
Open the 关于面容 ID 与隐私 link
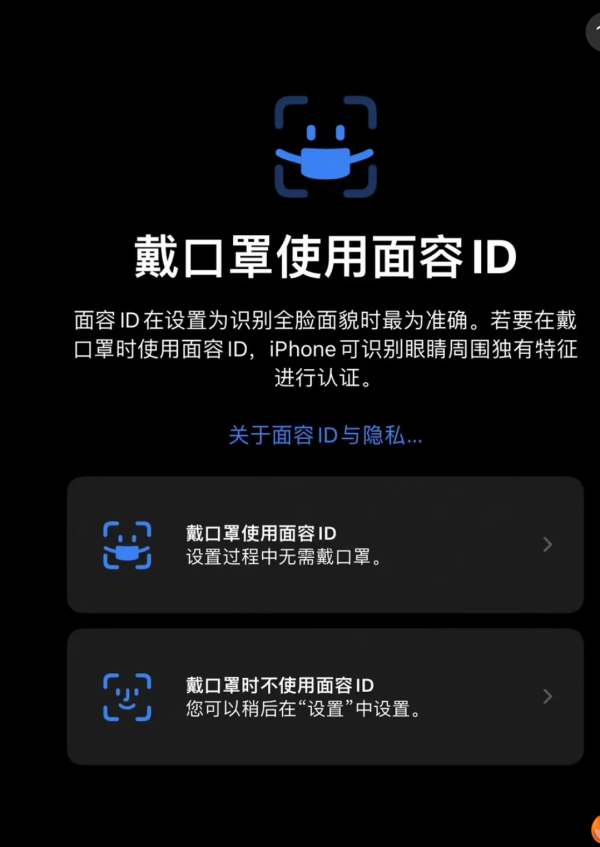coord(325,436)
